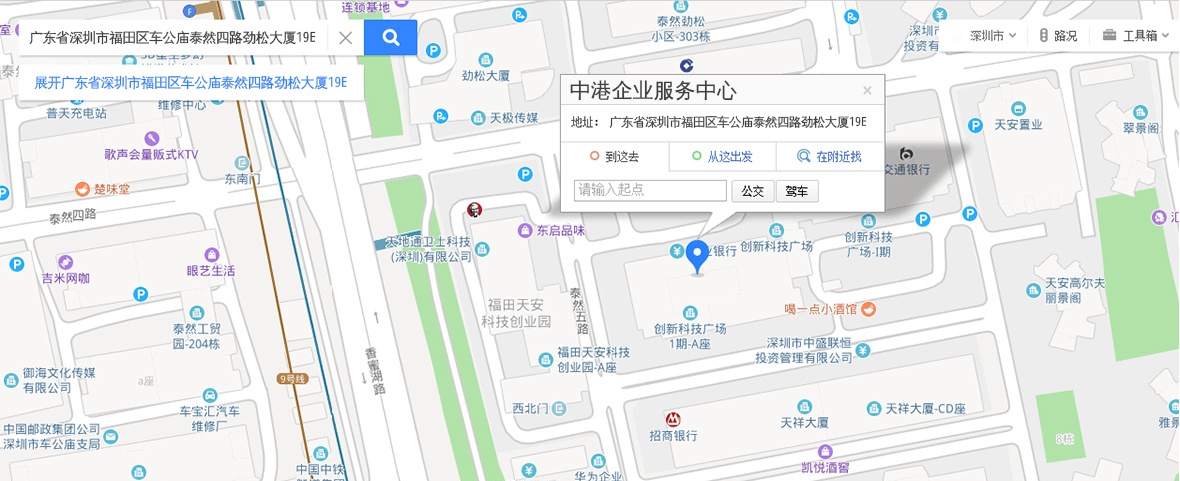The height and width of the screenshot is (481, 1180).
Task: Toggle the 路况 traffic layer
Action: [1058, 36]
